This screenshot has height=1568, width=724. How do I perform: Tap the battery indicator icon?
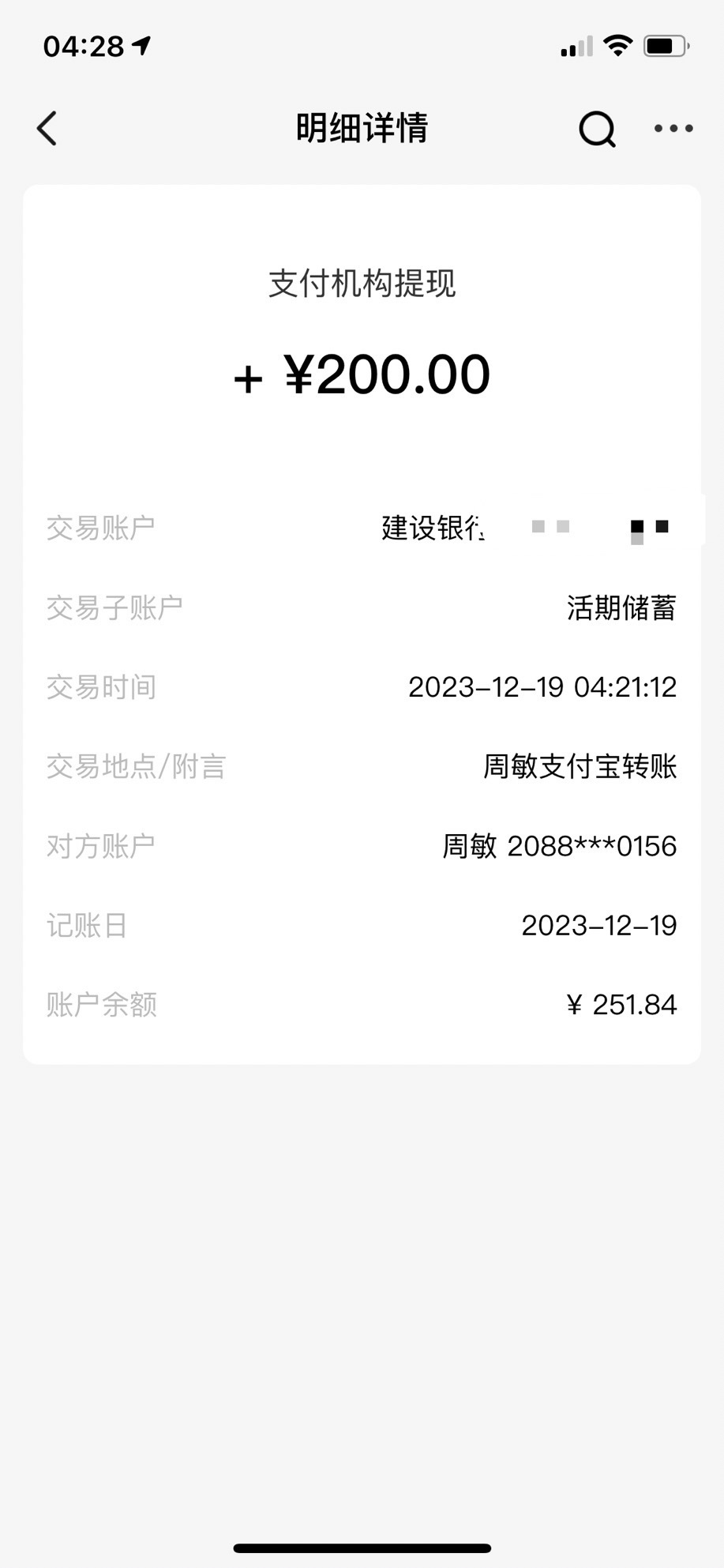tap(666, 46)
